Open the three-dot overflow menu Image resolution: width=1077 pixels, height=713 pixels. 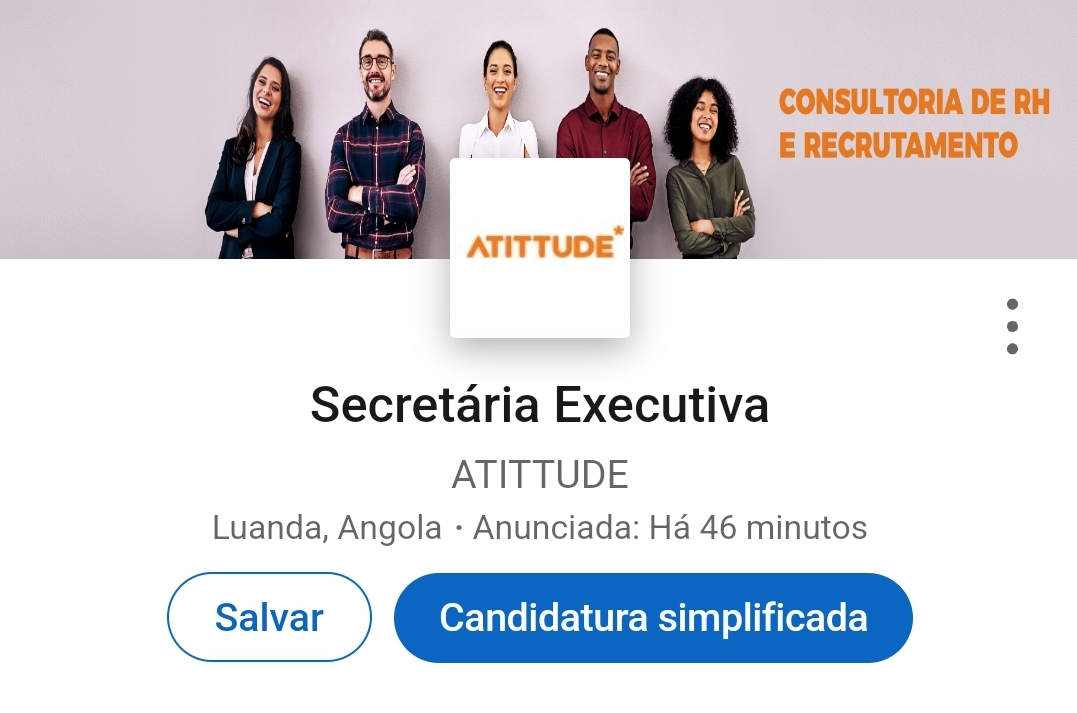click(1012, 326)
